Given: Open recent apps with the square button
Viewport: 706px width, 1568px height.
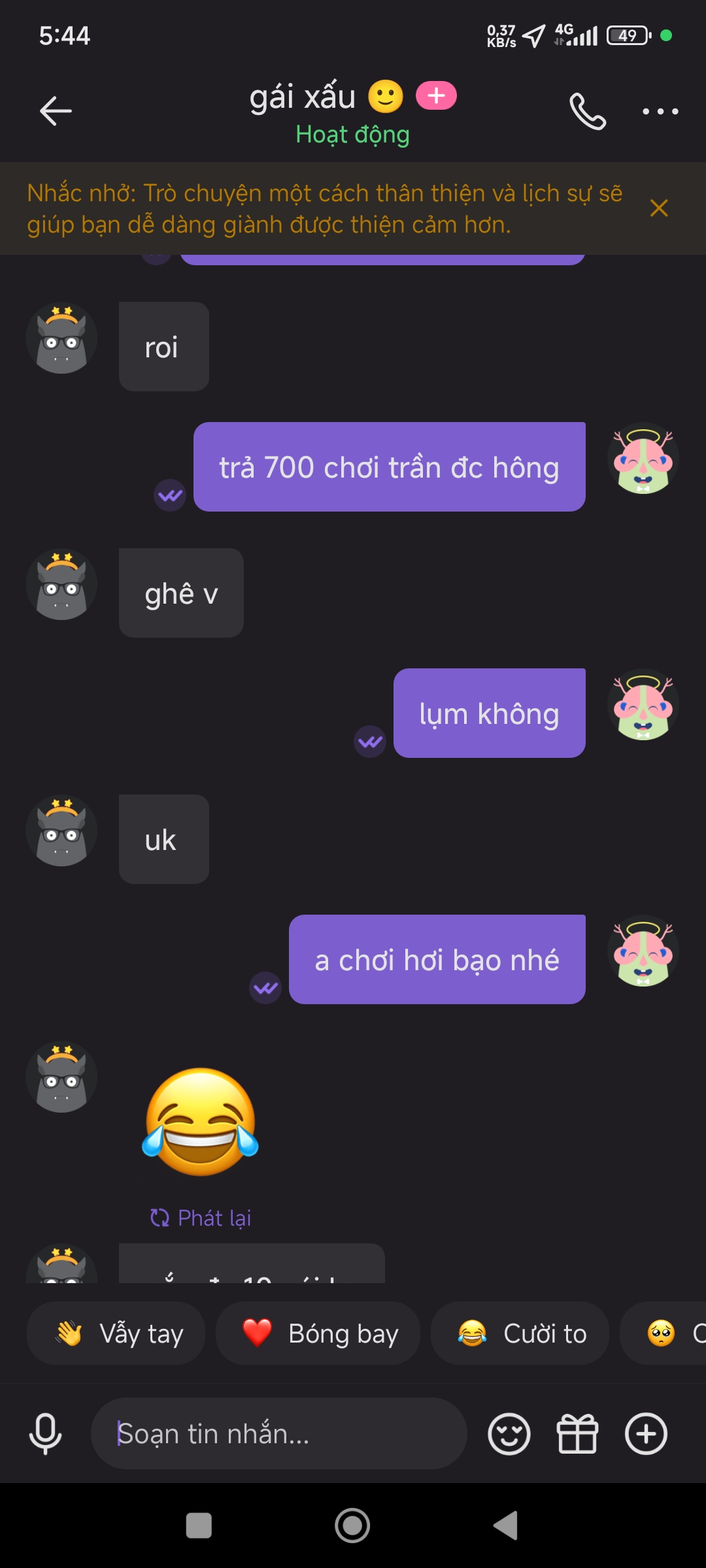Looking at the screenshot, I should (199, 1526).
